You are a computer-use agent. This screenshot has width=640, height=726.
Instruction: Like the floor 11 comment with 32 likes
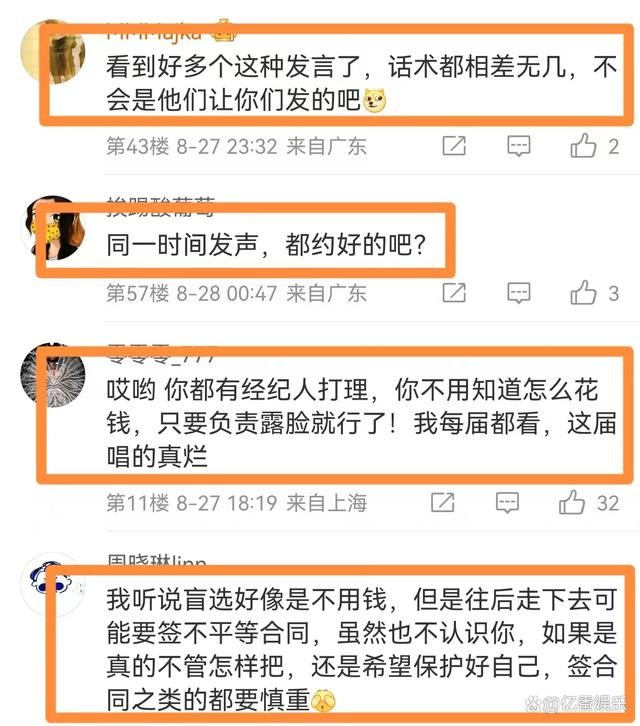coord(573,502)
